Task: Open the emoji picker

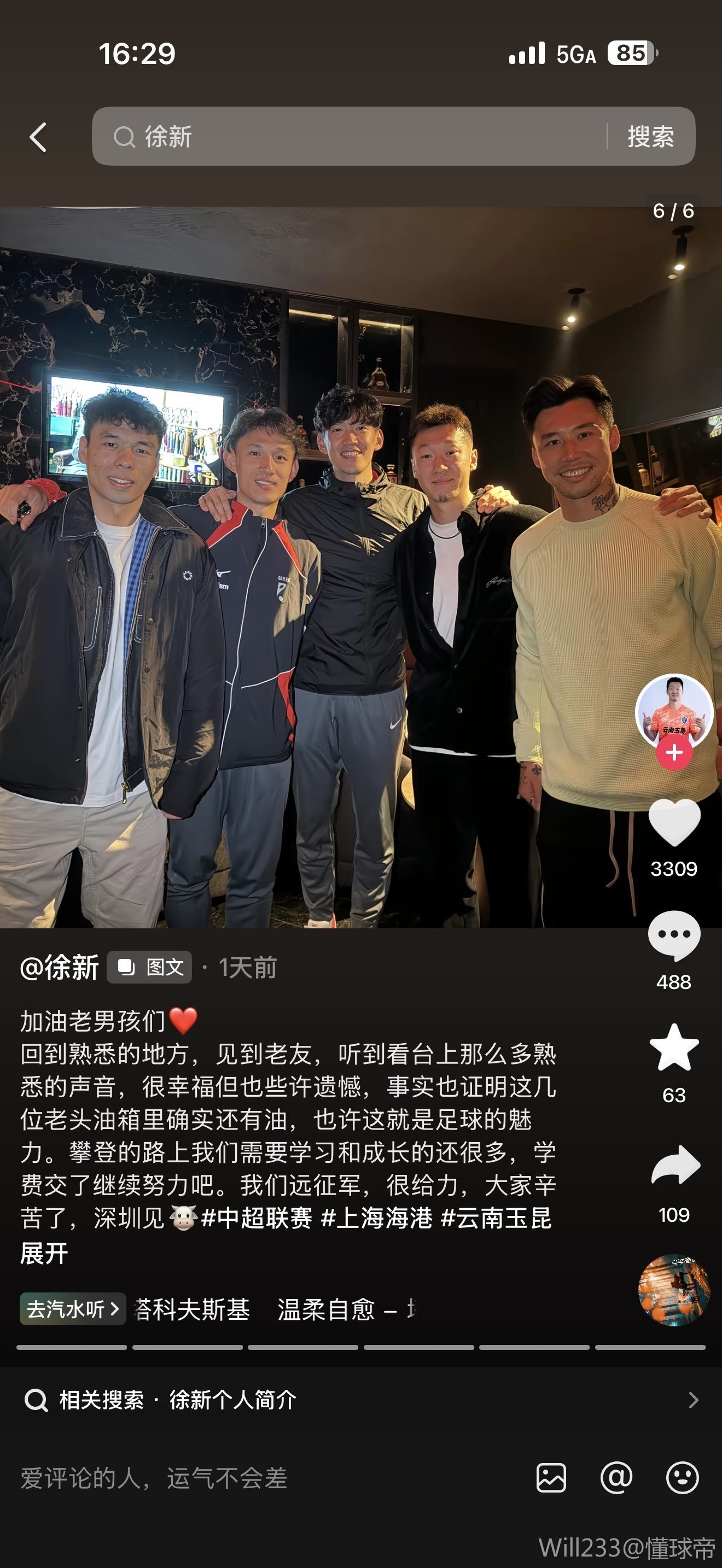Action: tap(682, 1478)
